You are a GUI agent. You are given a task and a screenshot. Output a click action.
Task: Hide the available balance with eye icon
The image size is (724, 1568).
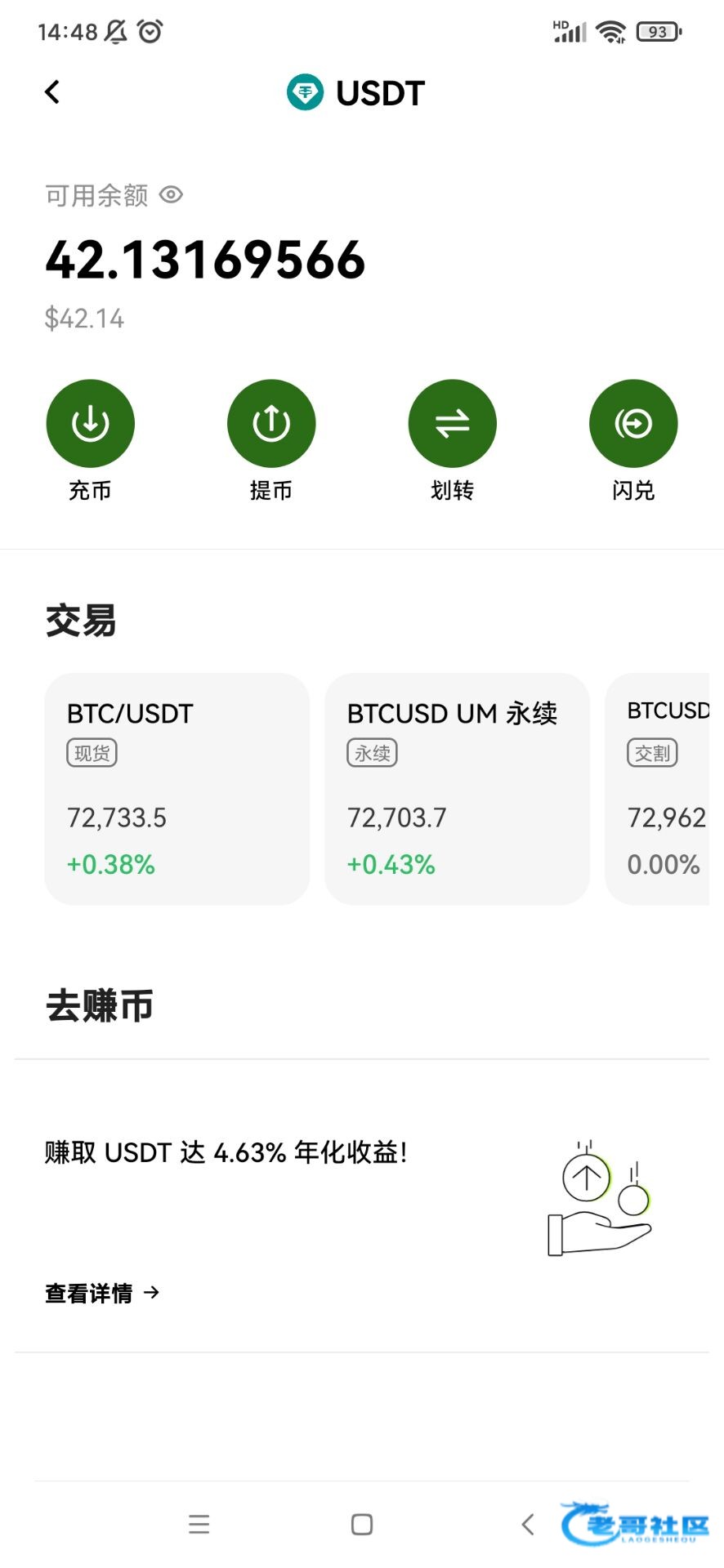pos(171,195)
